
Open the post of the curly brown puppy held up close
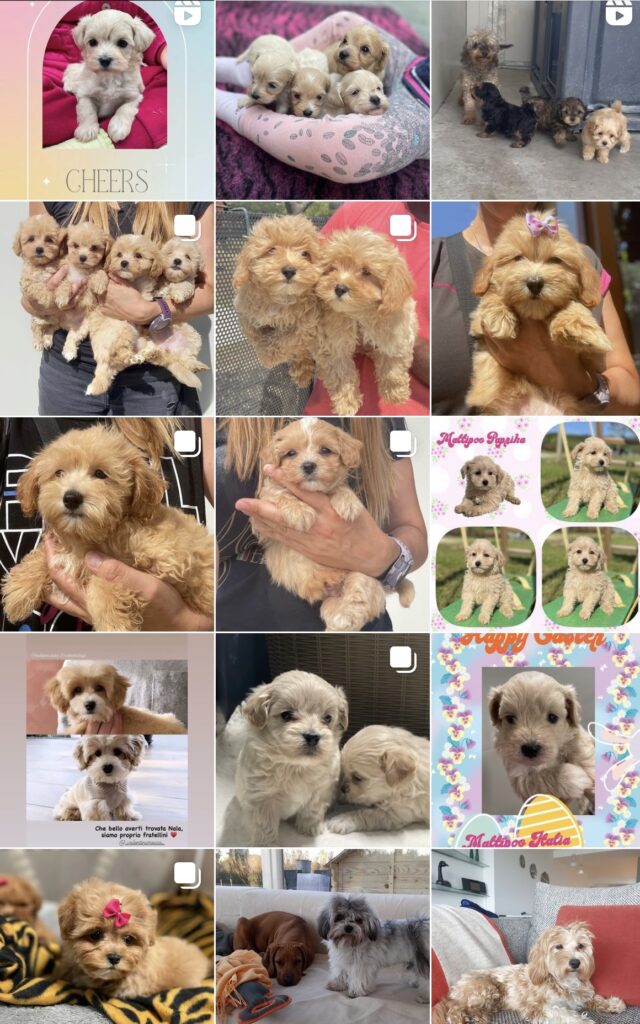[x=106, y=524]
